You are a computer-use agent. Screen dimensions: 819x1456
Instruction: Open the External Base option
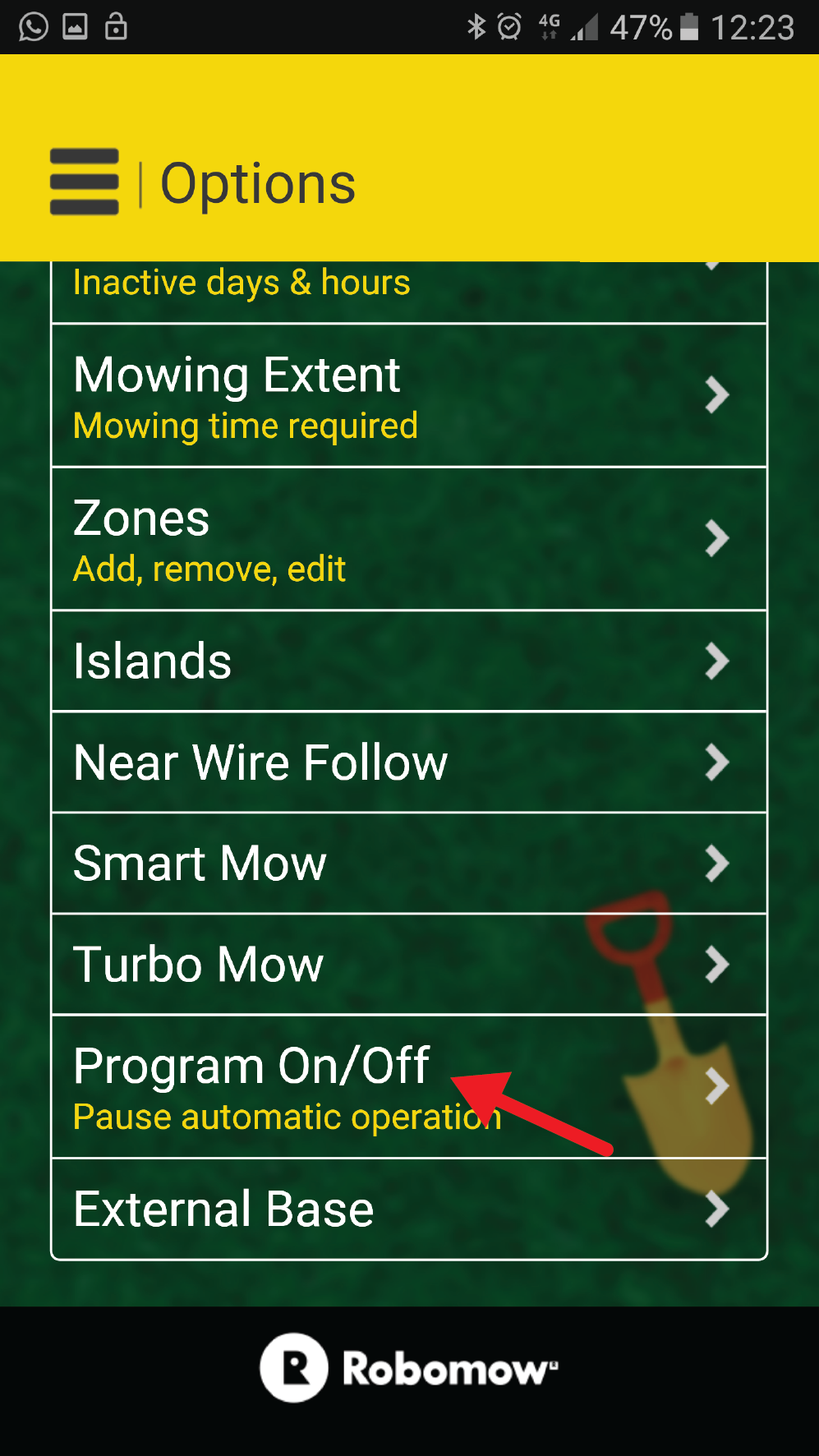408,1209
